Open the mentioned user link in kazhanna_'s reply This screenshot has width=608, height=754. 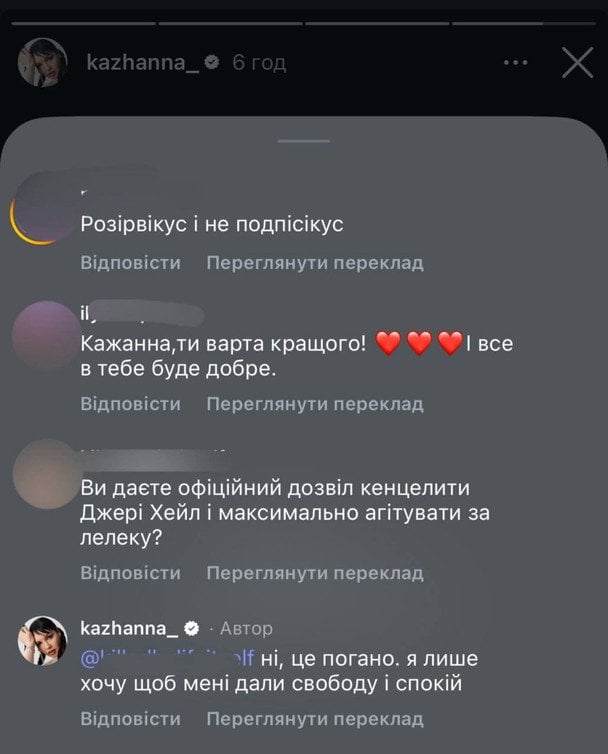pyautogui.click(x=167, y=657)
